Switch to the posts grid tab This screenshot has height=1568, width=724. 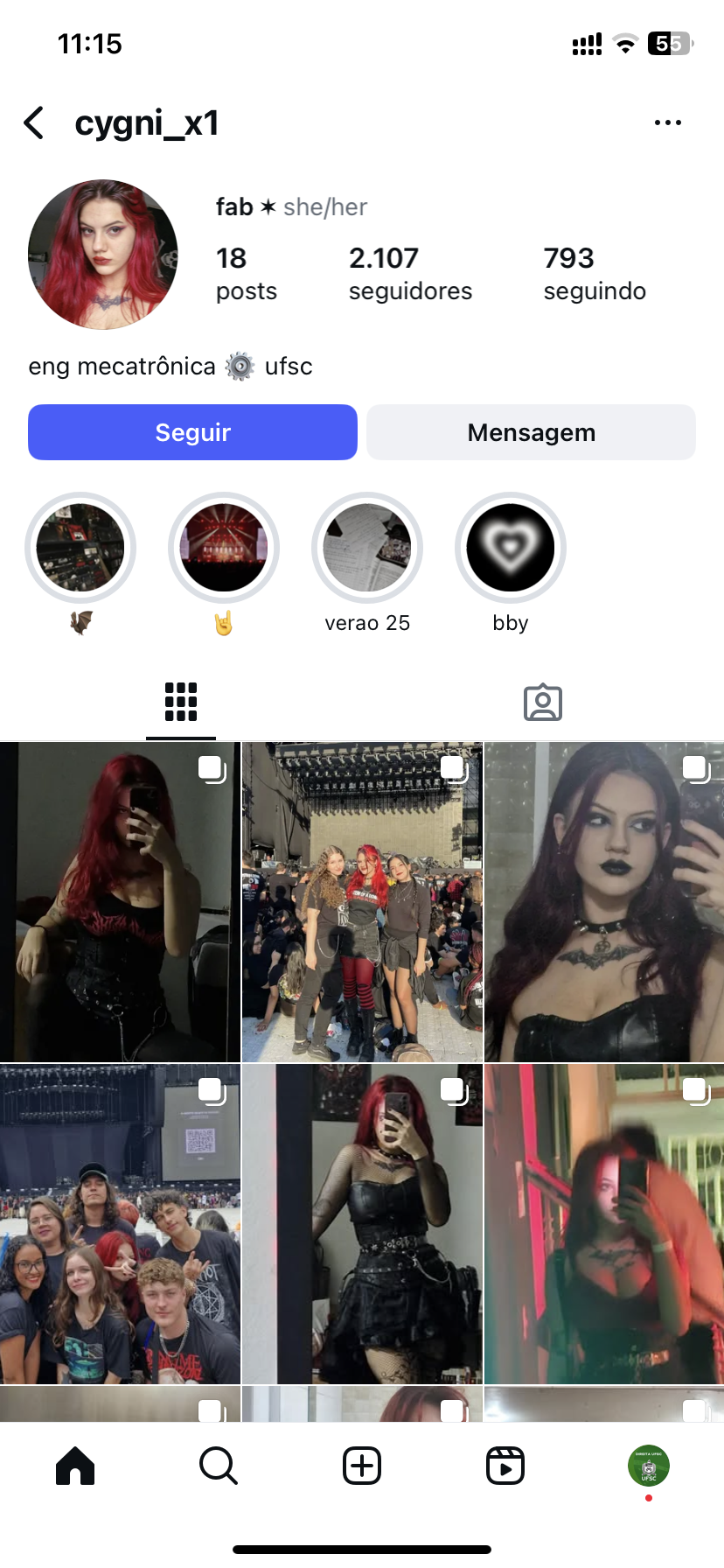tap(181, 702)
